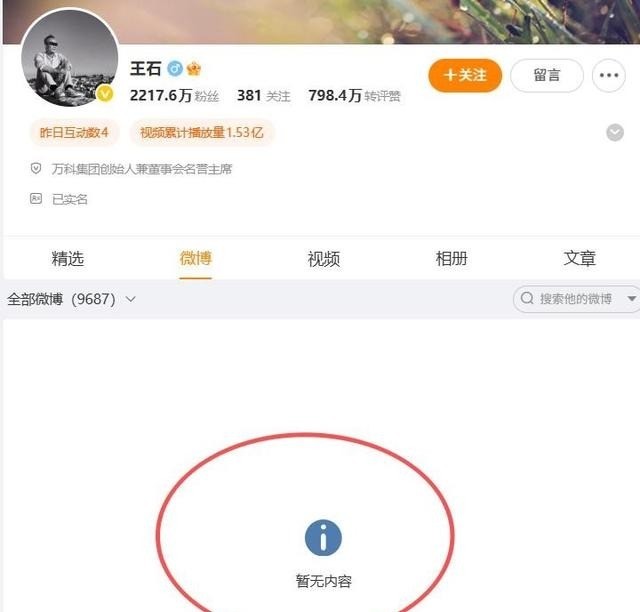Viewport: 640px width, 612px height.
Task: Select the 微博 tab
Action: coord(196,259)
